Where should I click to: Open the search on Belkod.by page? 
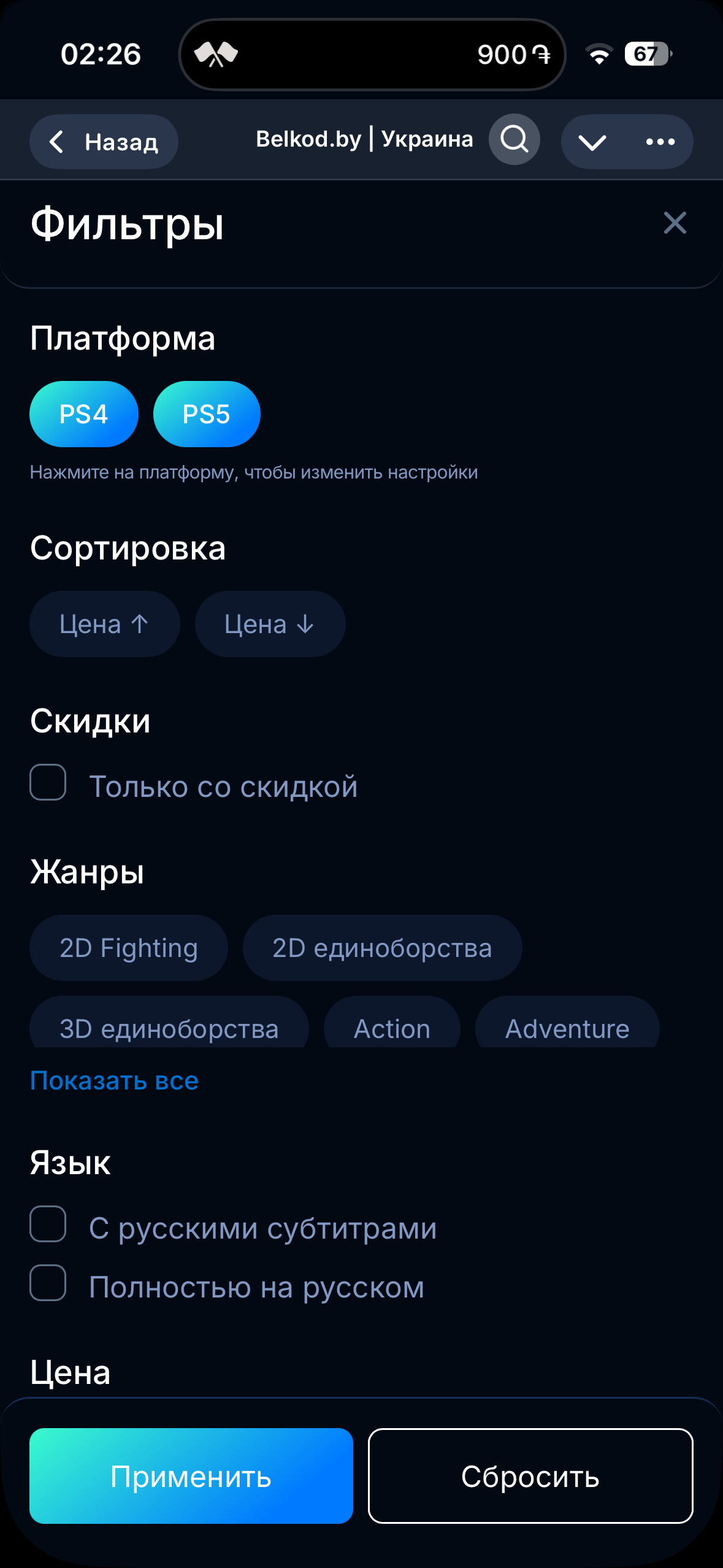pyautogui.click(x=515, y=140)
